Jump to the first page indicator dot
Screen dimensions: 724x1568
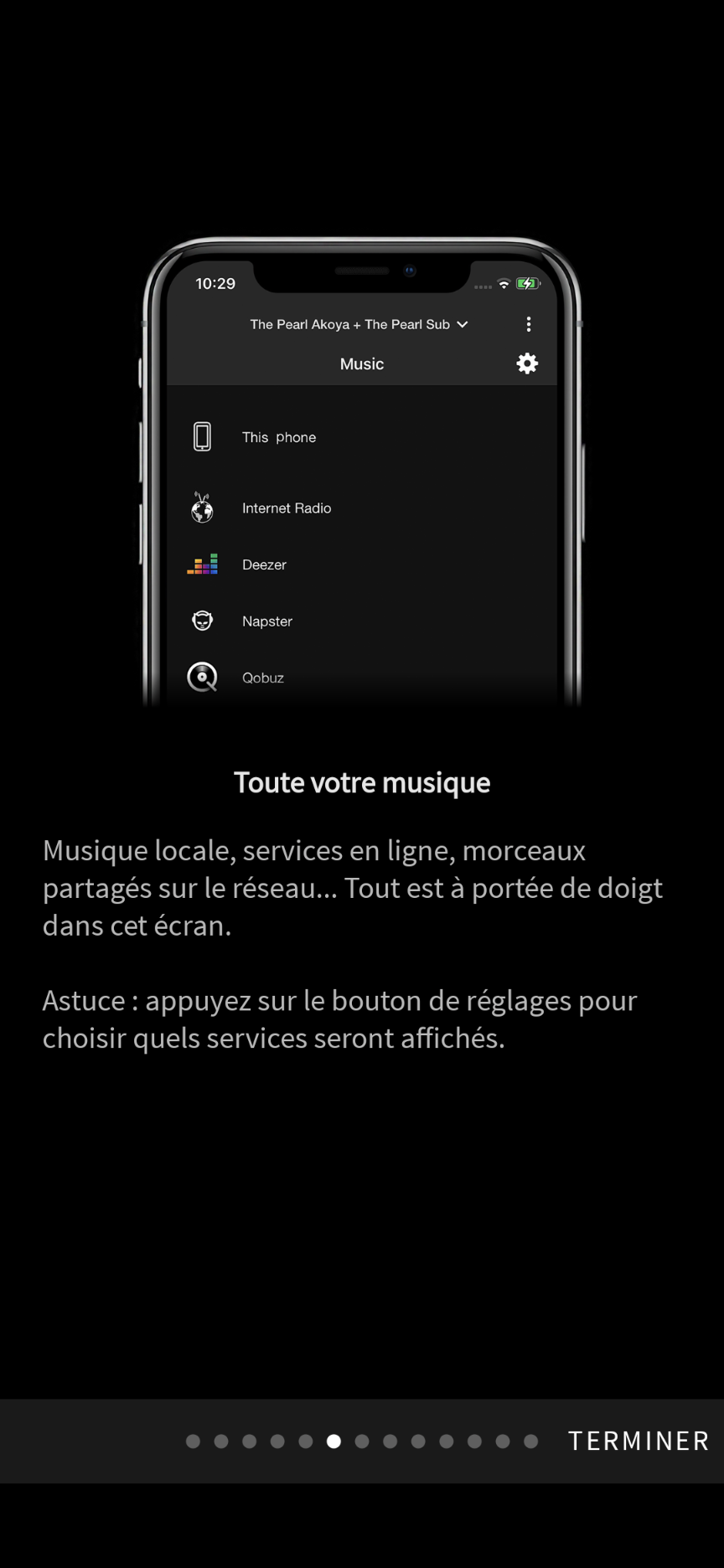193,1441
